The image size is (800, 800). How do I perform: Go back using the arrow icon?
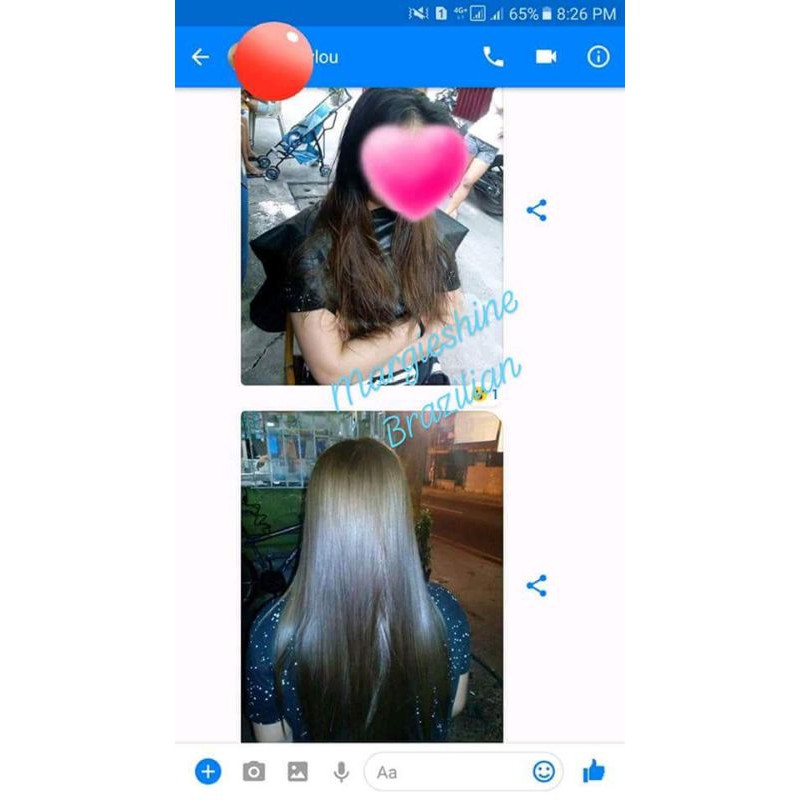[x=200, y=57]
